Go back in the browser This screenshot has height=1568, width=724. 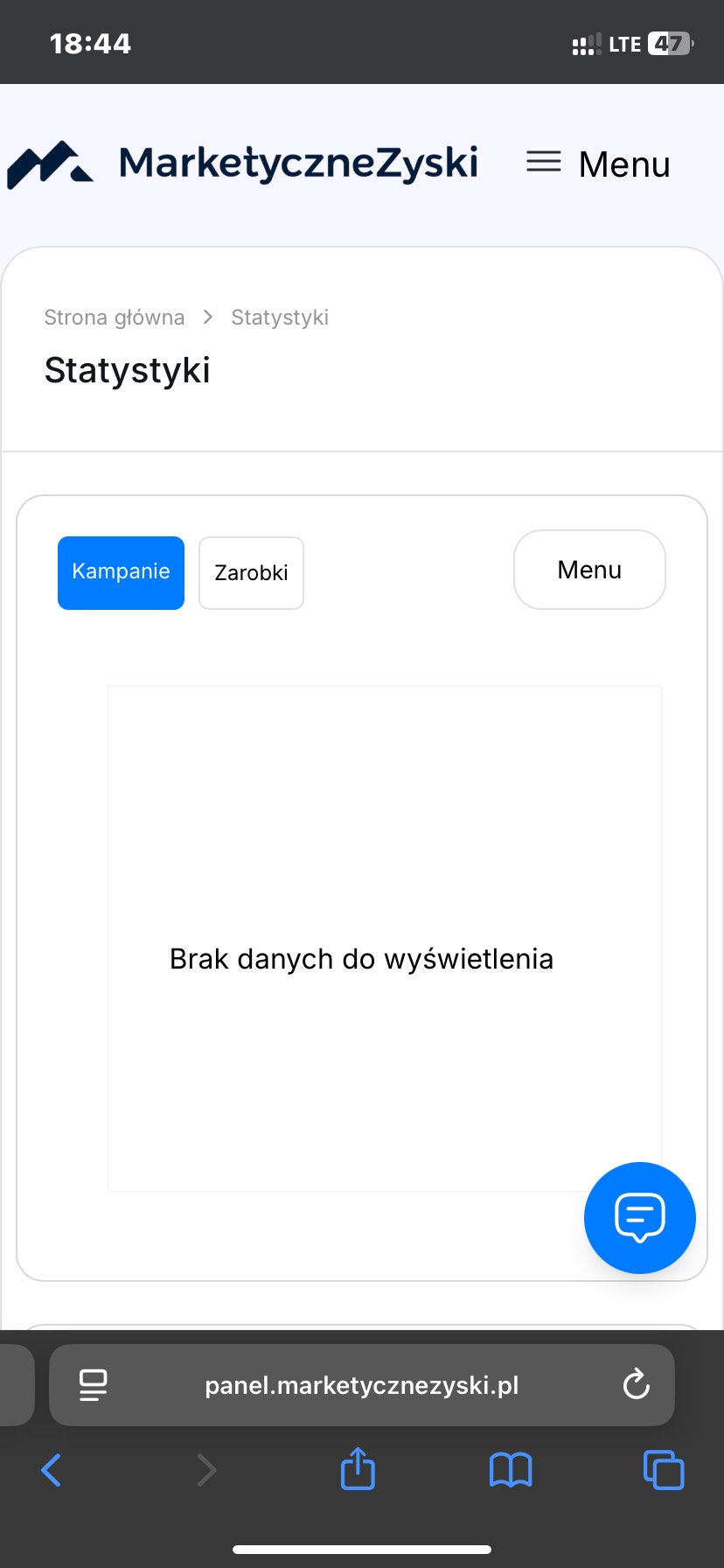click(52, 1469)
